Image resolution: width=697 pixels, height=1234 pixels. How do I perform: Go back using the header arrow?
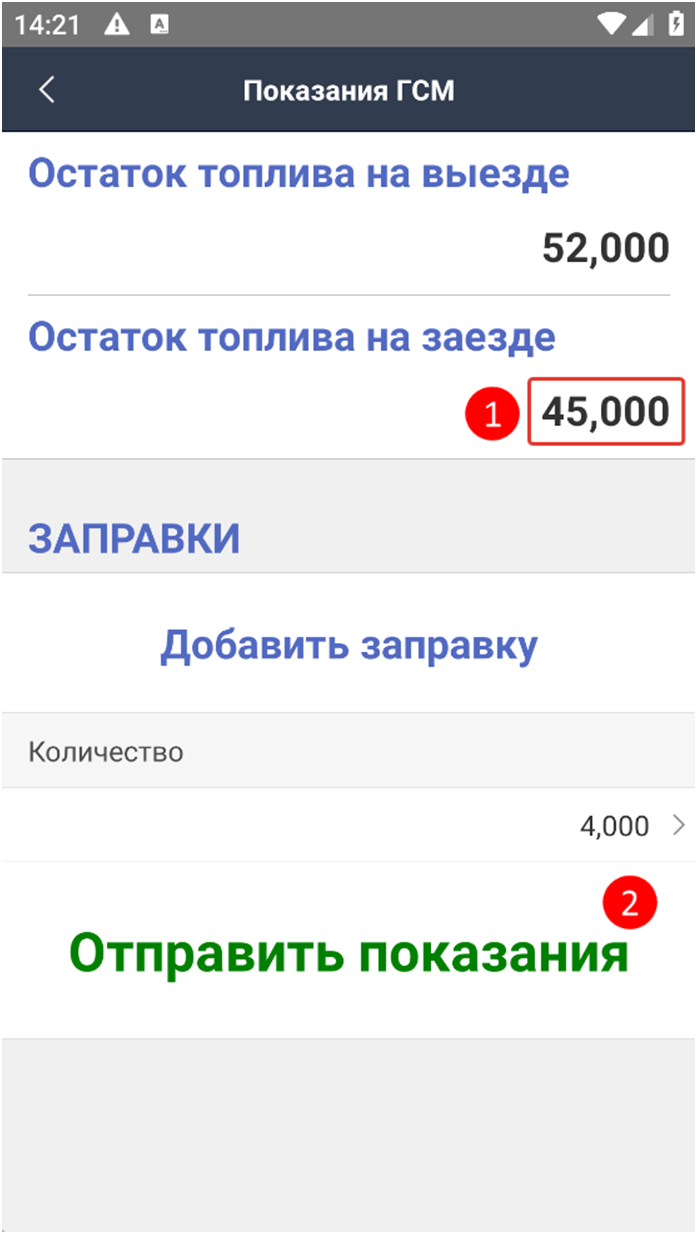[x=47, y=90]
